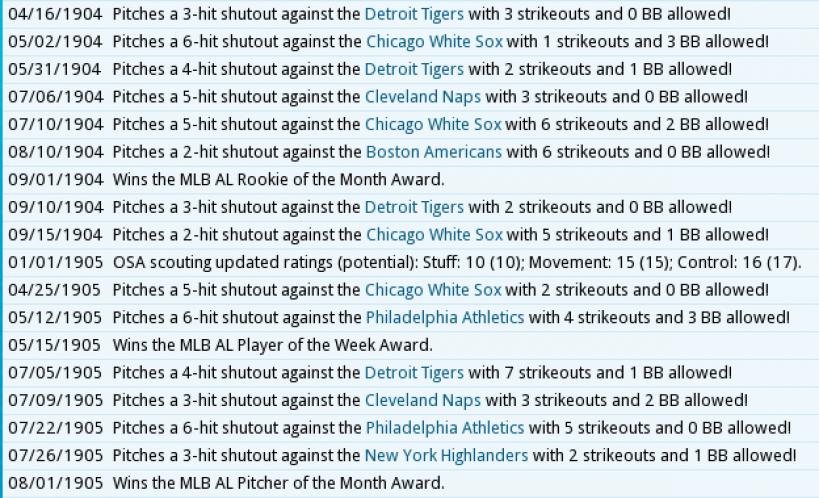Image resolution: width=819 pixels, height=498 pixels.
Task: Open Chicago White Sox link in 07/10/1904 entry
Action: (x=434, y=124)
